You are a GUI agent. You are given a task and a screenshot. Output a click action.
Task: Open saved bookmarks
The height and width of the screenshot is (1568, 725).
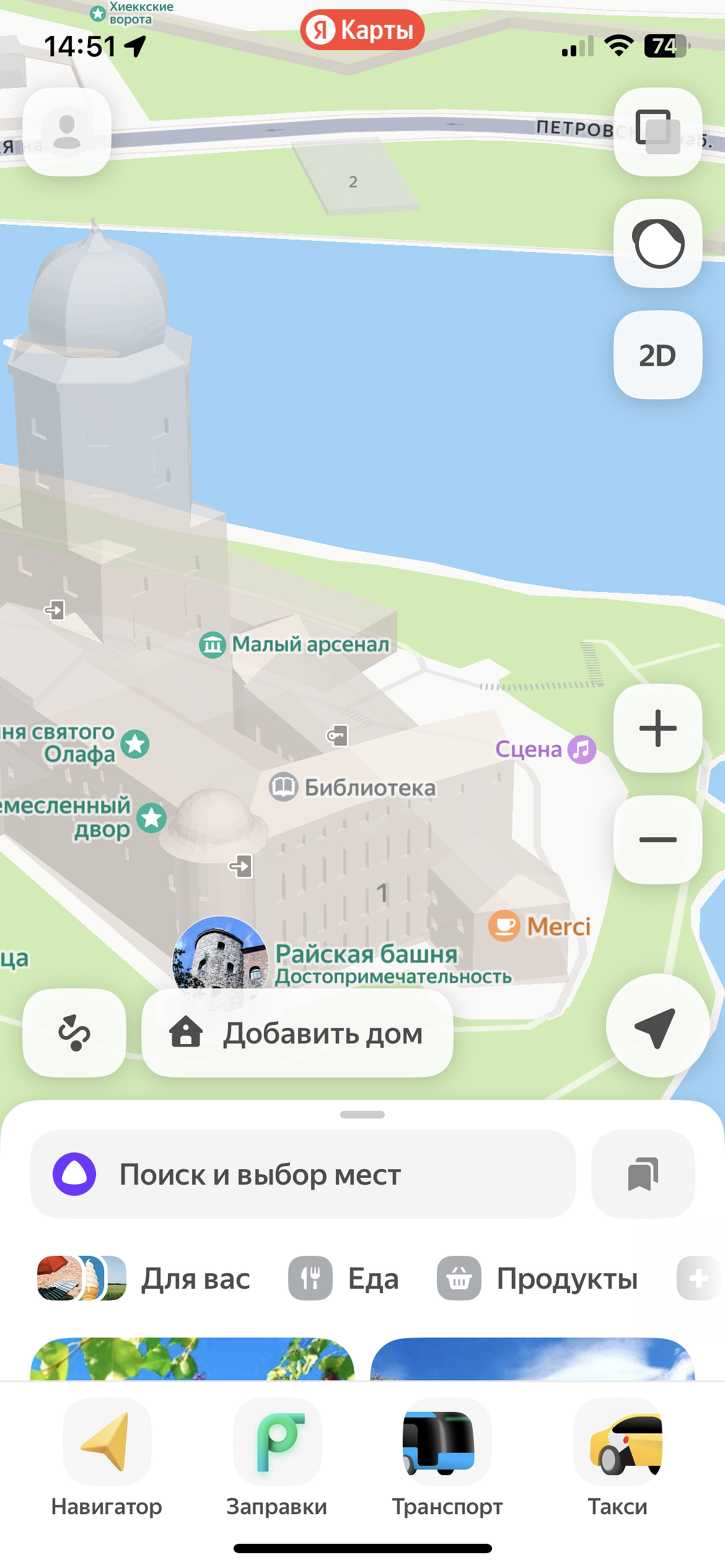643,1174
